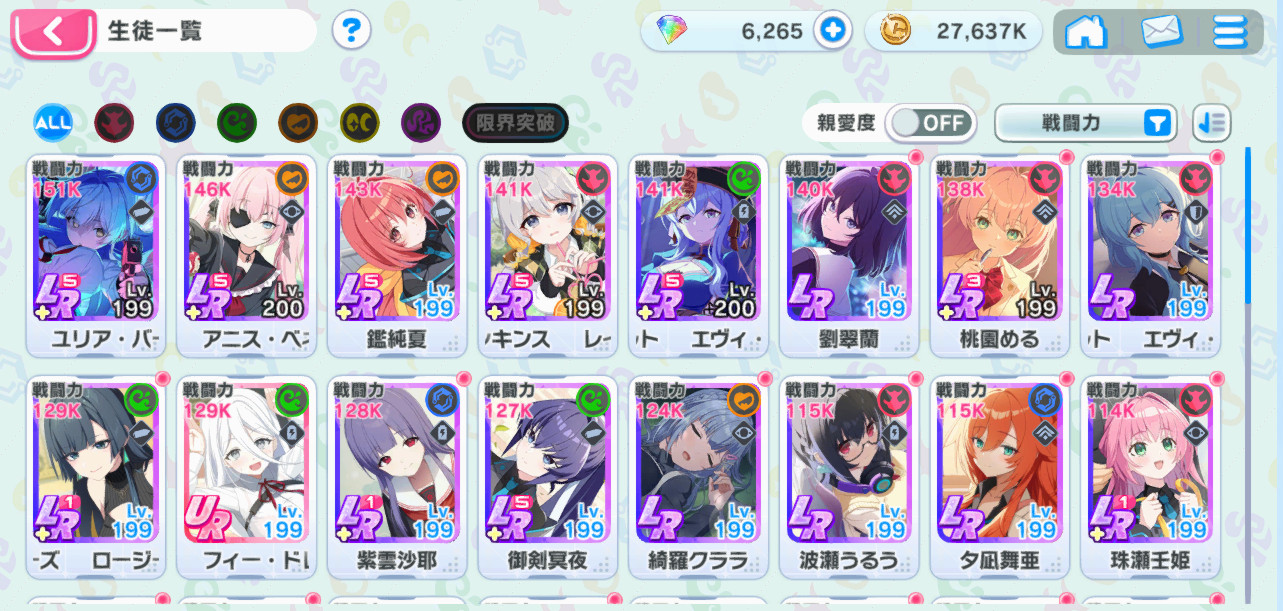Filter students by the red attribute icon
This screenshot has width=1283, height=611.
tap(114, 123)
